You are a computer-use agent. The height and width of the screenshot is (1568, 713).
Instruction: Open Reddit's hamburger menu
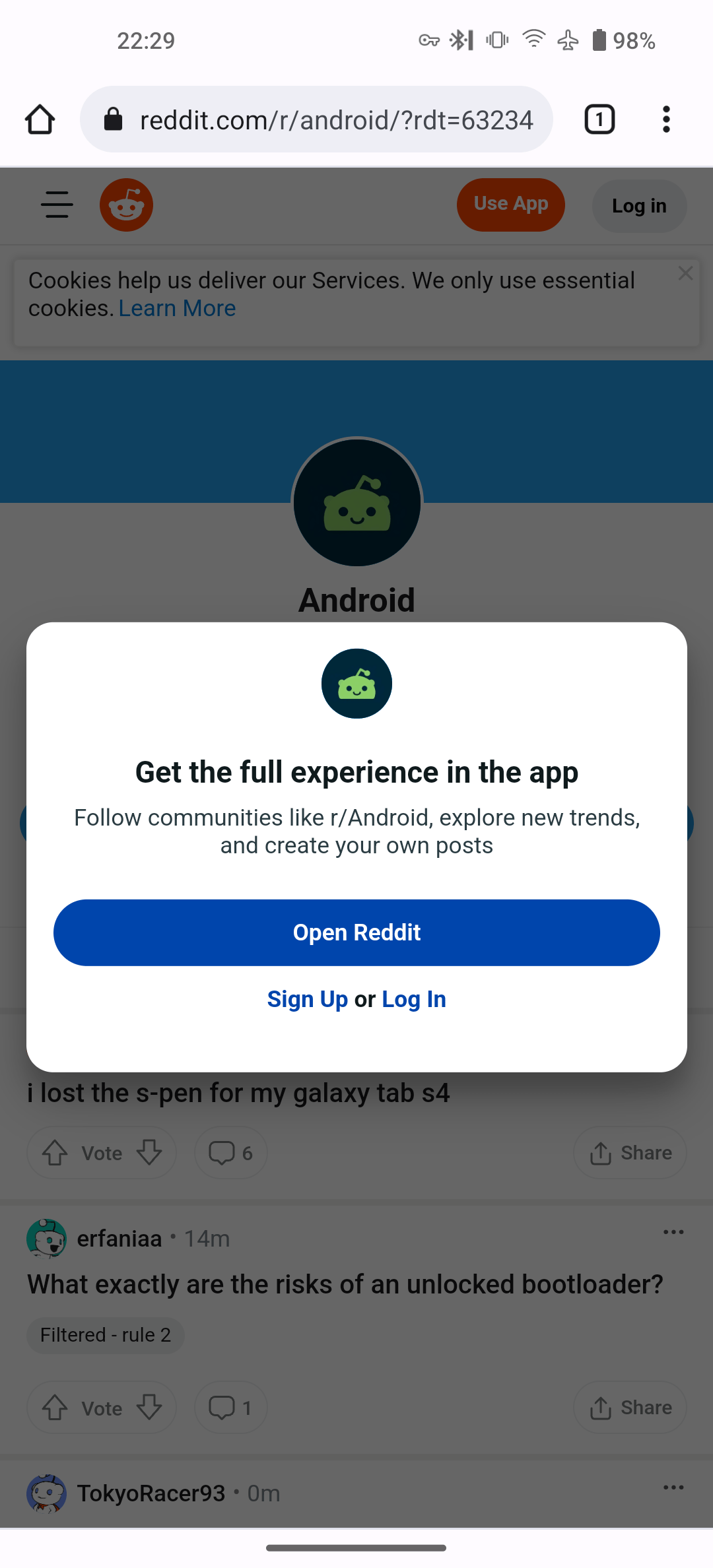click(x=57, y=205)
